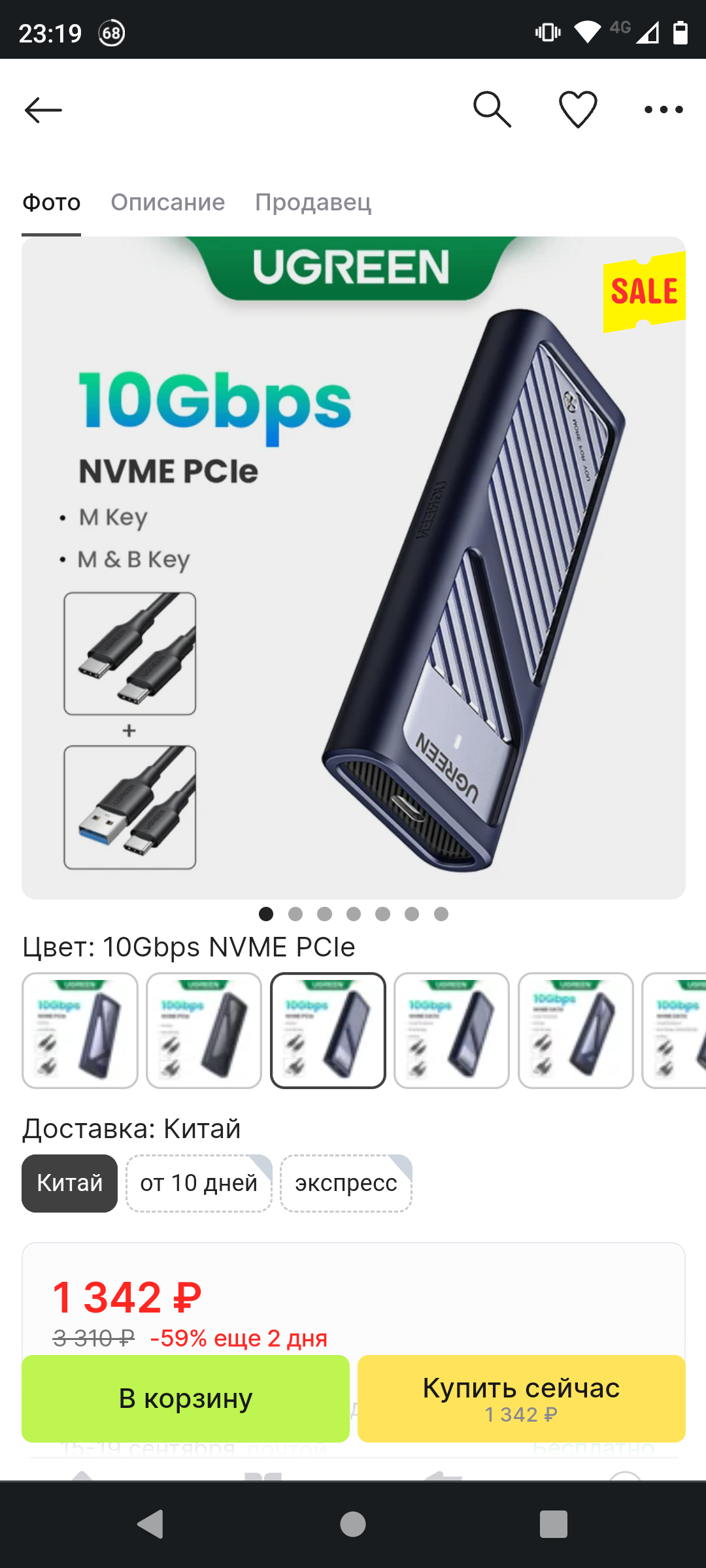
Task: Tap Купить сейчас to buy now
Action: click(521, 1398)
